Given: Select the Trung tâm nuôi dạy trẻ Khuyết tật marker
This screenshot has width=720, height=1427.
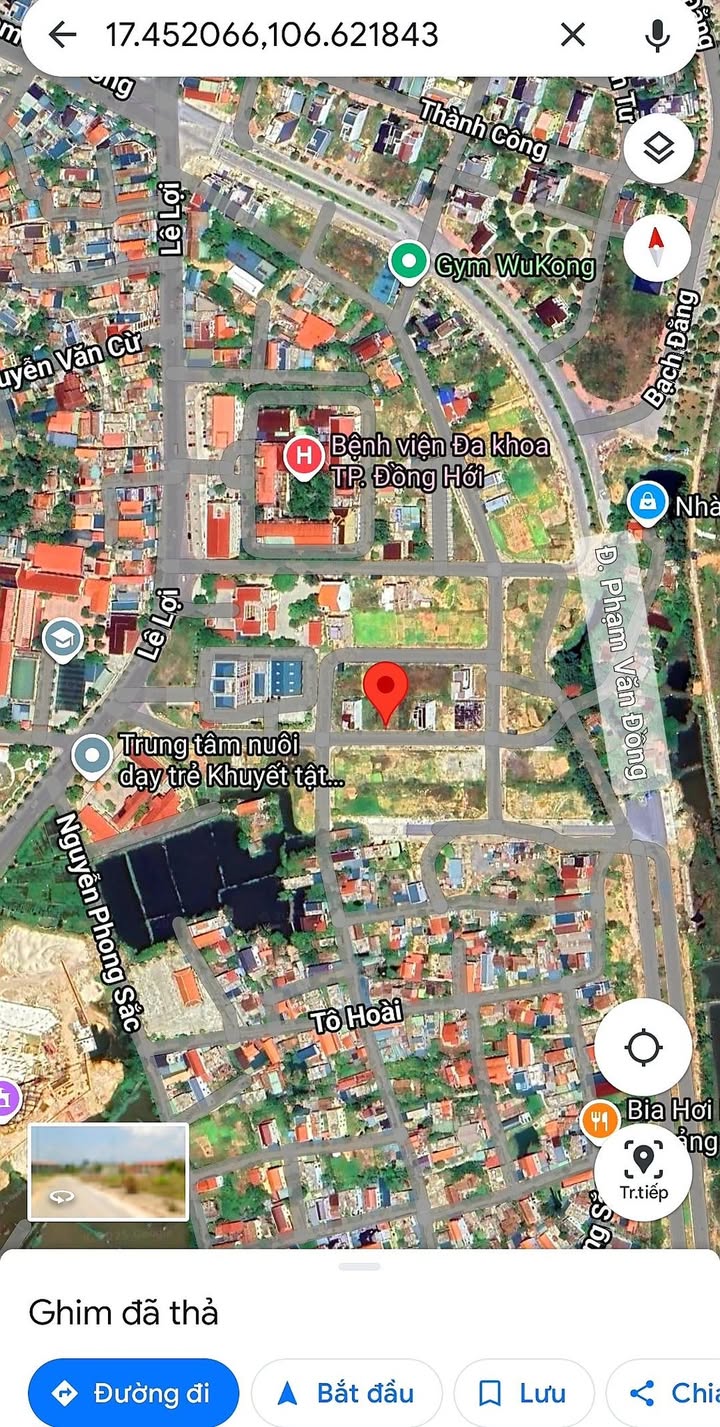Looking at the screenshot, I should coord(92,758).
